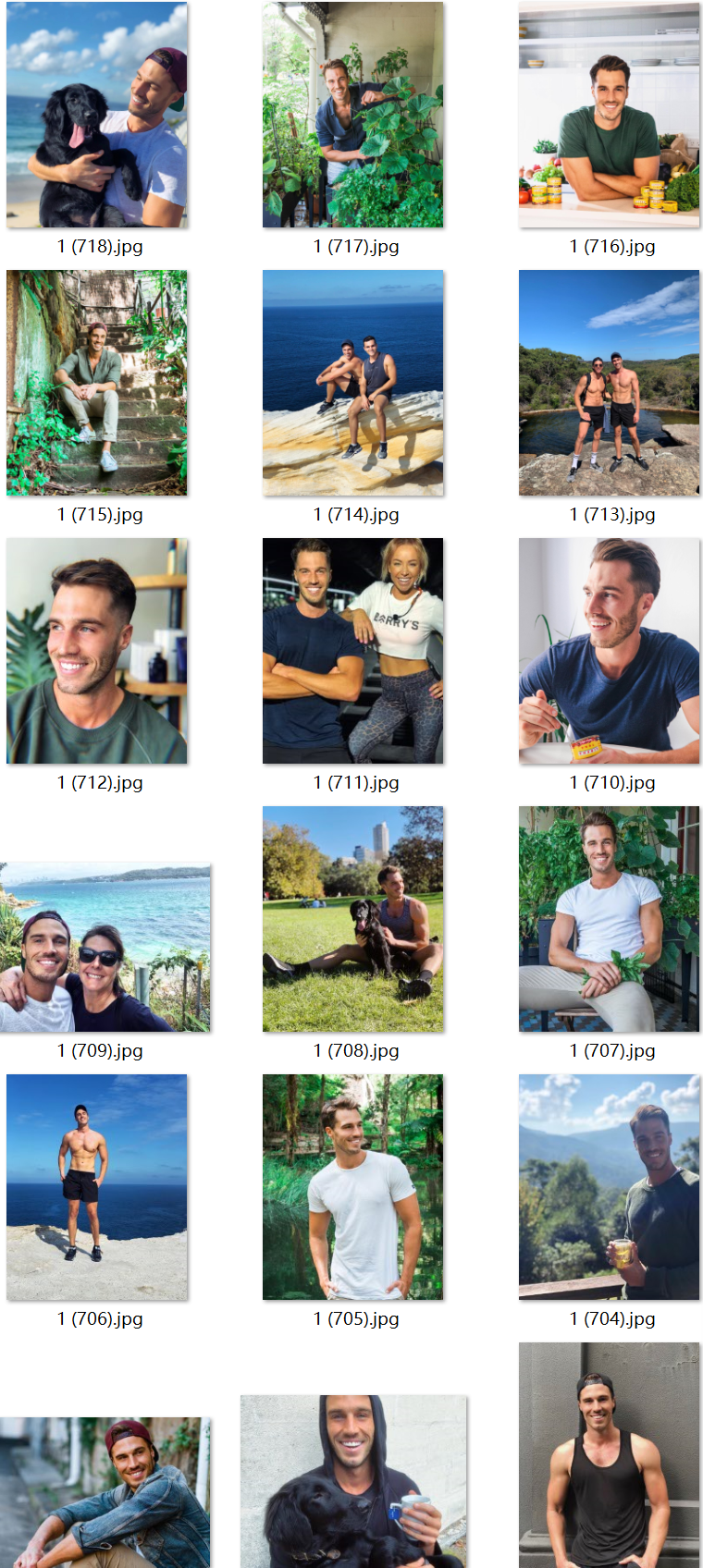Viewport: 703px width, 1568px height.
Task: Open the photo 1 (715).jpg
Action: pos(97,383)
